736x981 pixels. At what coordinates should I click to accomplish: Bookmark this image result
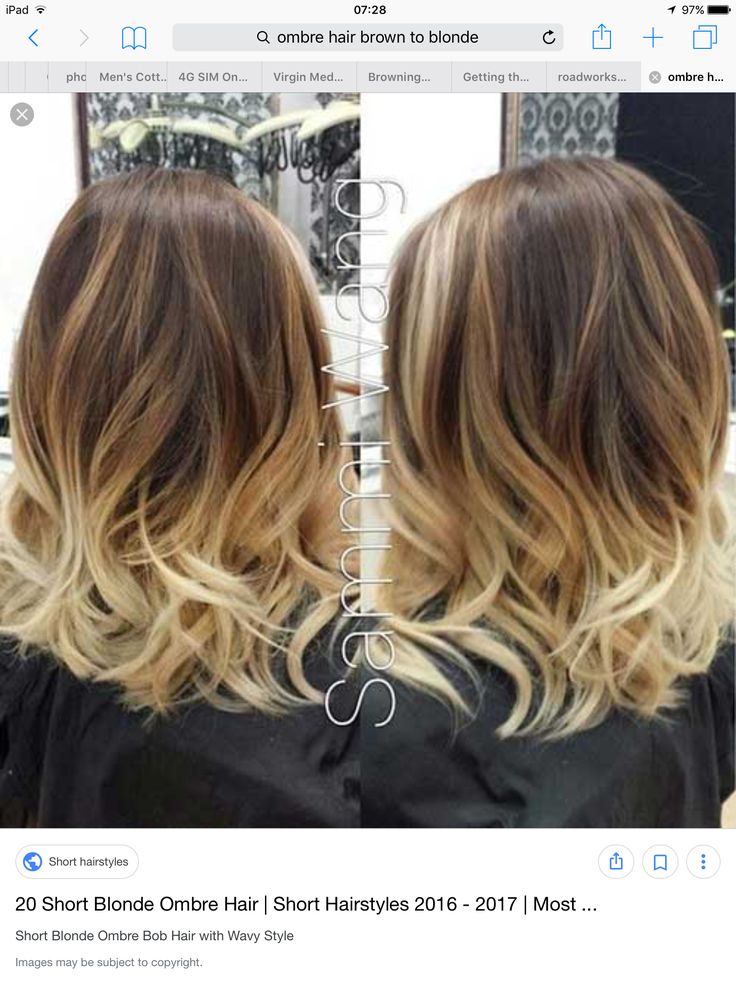(x=660, y=862)
